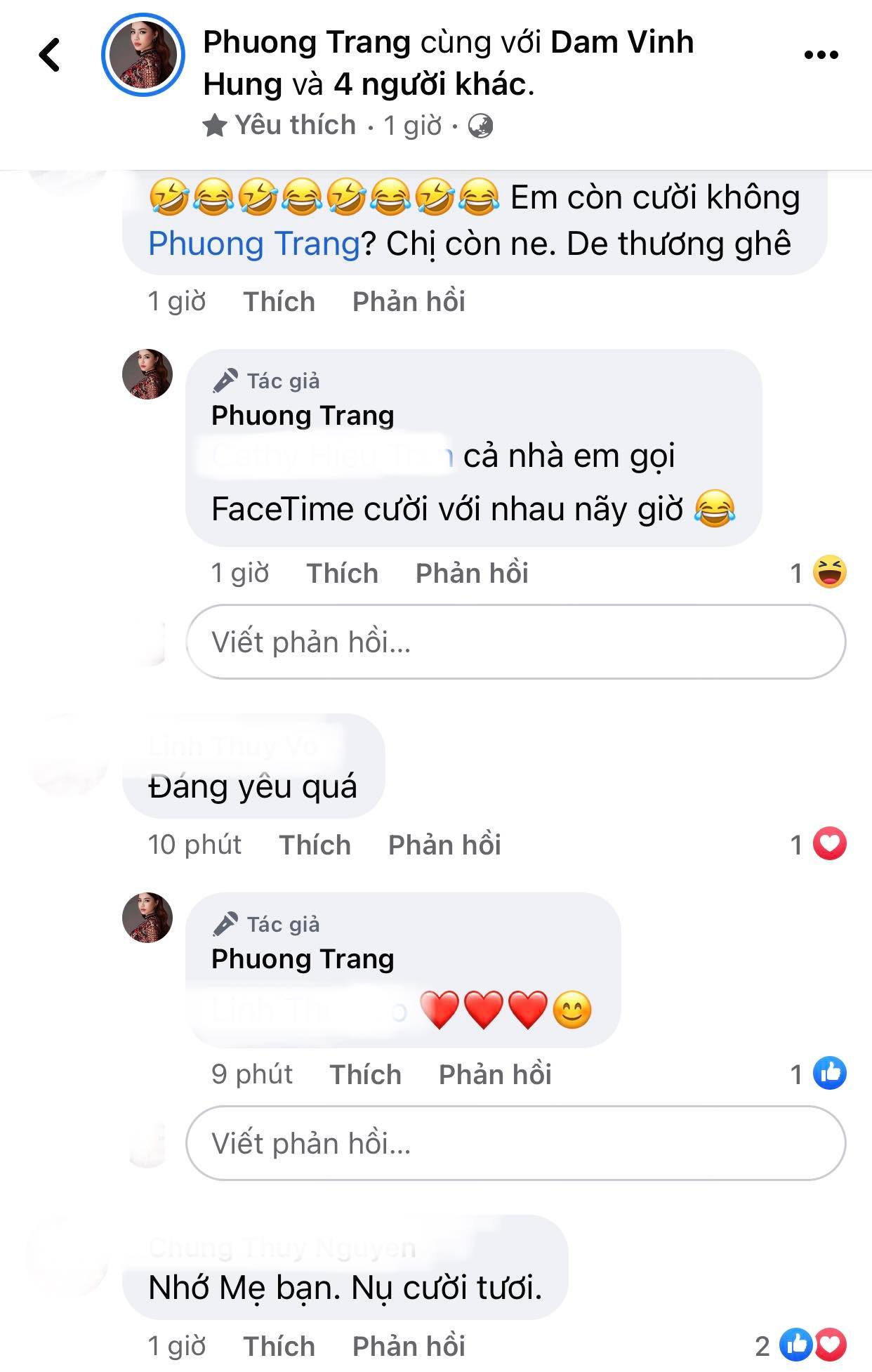Click 'Thích' to like the FaceTime comment

coord(343,573)
